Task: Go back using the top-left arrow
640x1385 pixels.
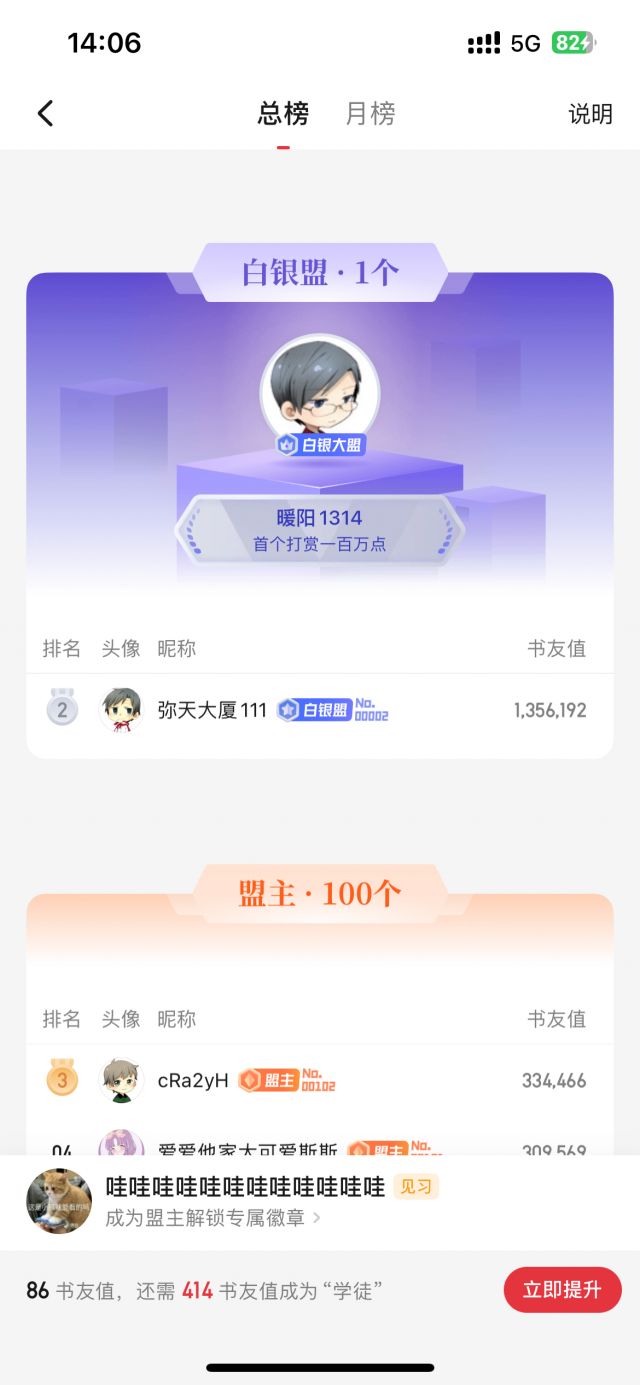Action: 45,113
